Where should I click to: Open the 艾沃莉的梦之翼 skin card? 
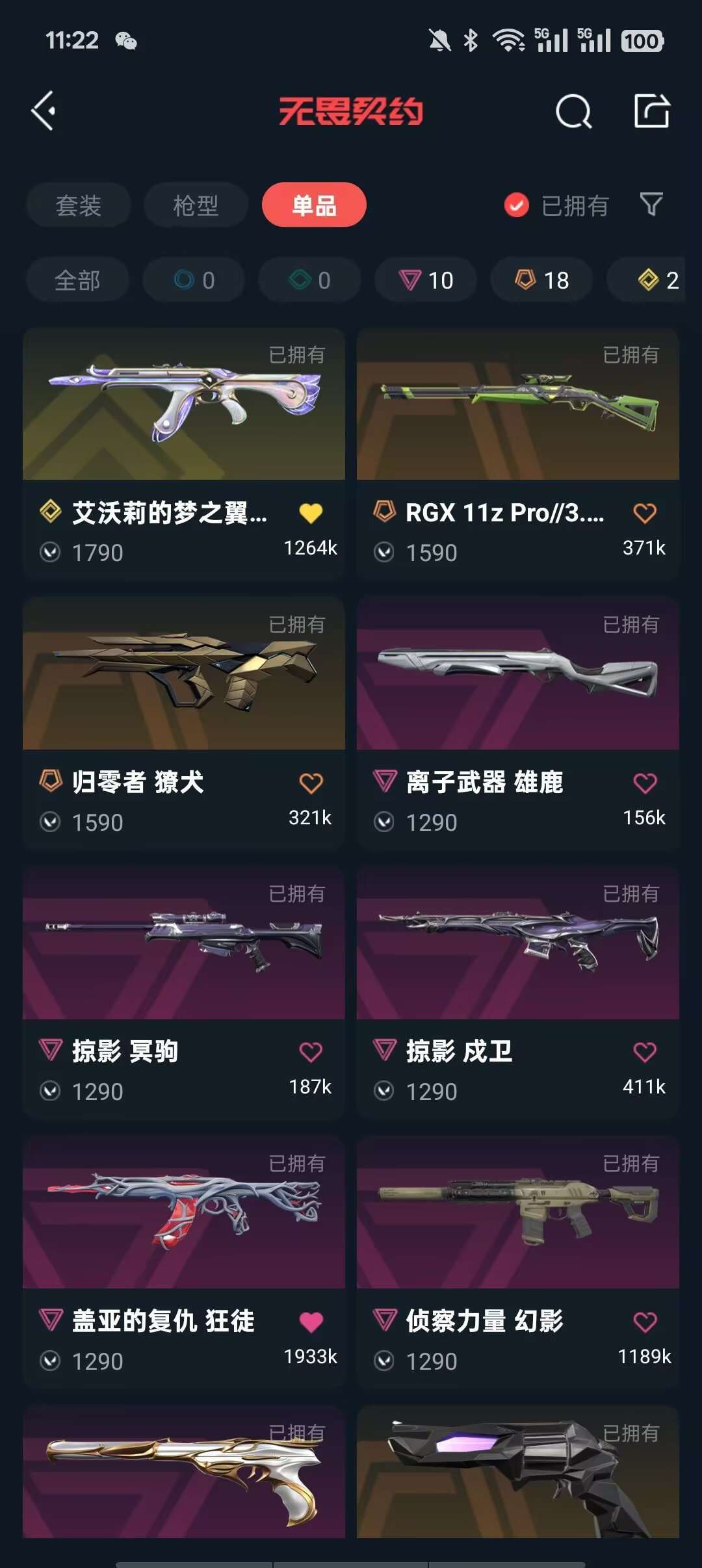pyautogui.click(x=184, y=452)
